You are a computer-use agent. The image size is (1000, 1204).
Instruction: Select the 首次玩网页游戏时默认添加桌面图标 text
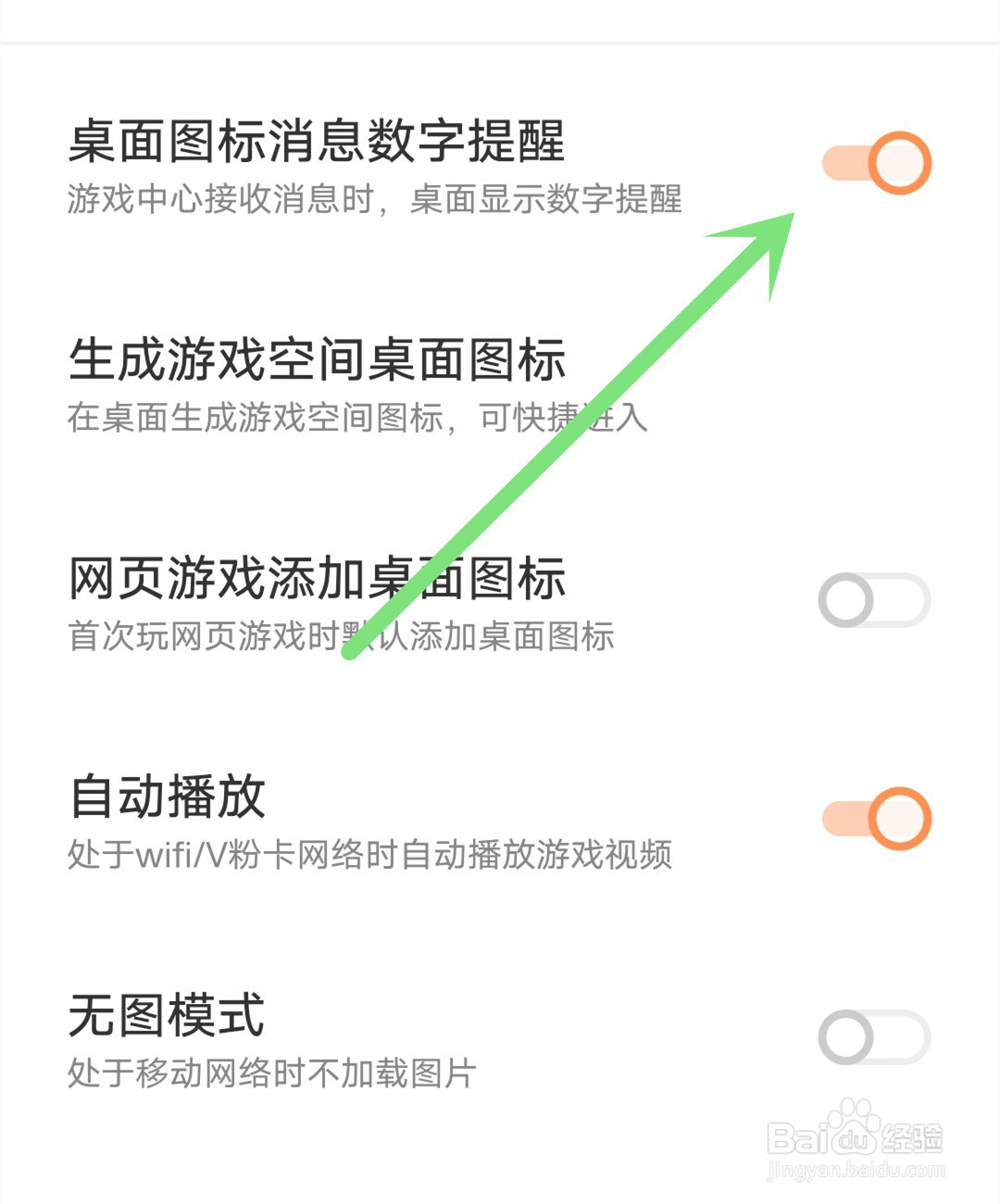(344, 637)
